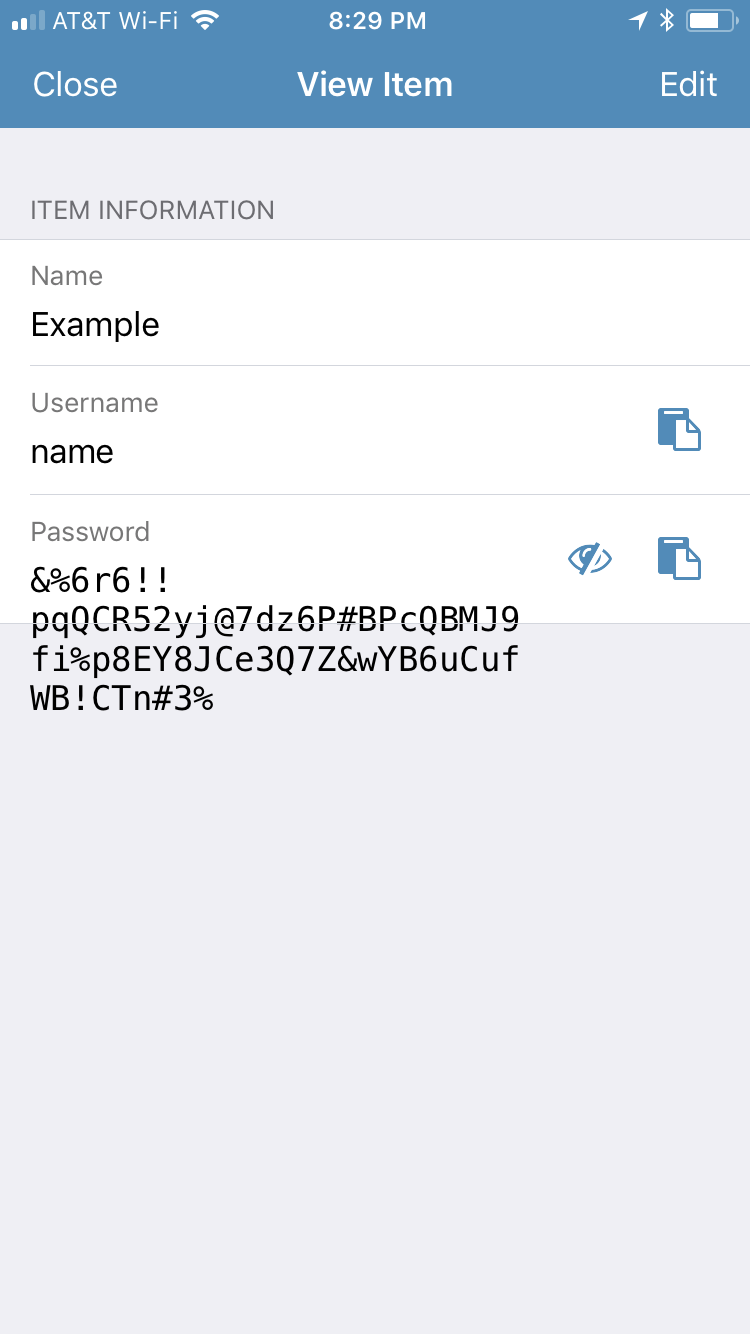Hide the password with the eye icon
Viewport: 750px width, 1334px height.
point(590,558)
